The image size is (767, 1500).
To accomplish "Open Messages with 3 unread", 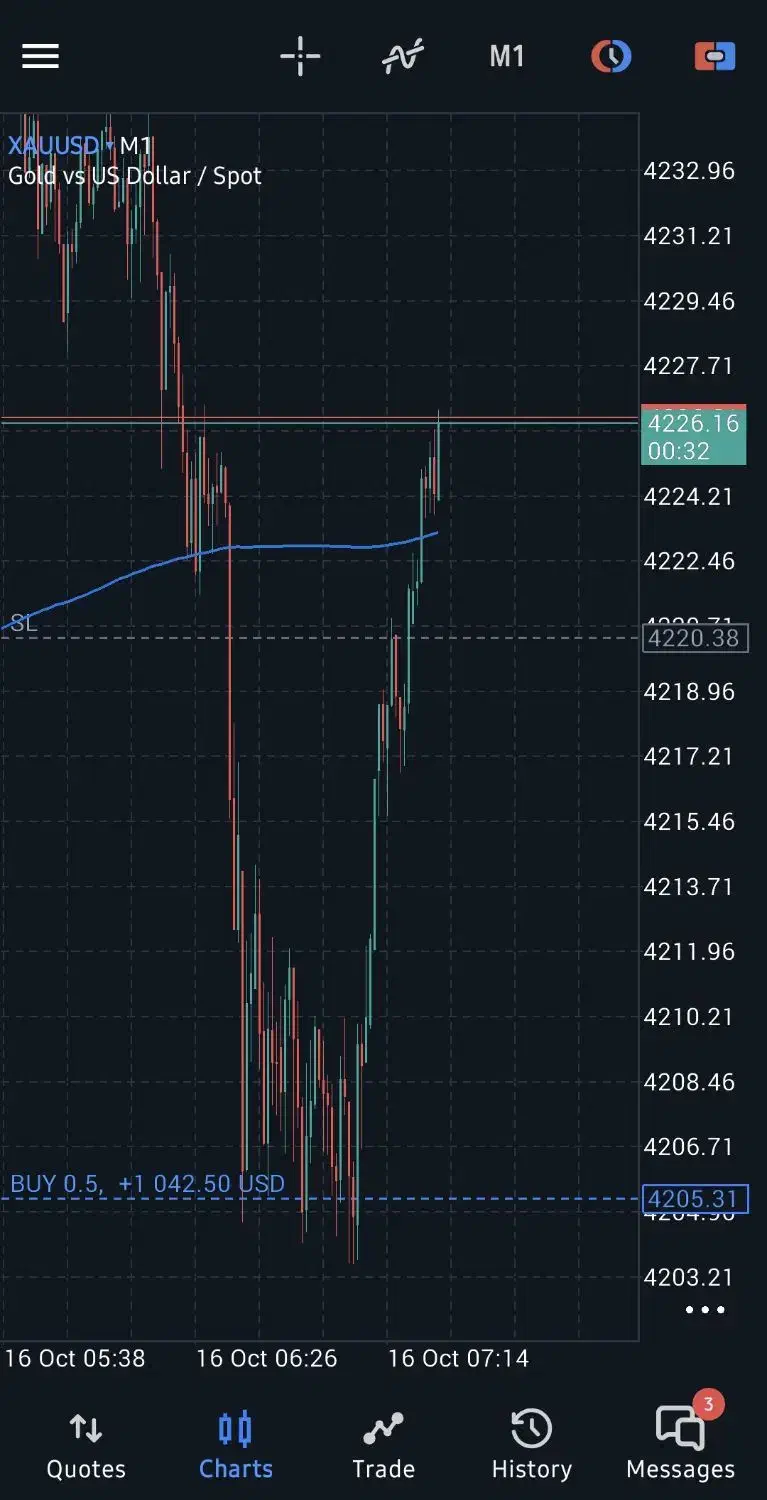I will (x=681, y=1444).
